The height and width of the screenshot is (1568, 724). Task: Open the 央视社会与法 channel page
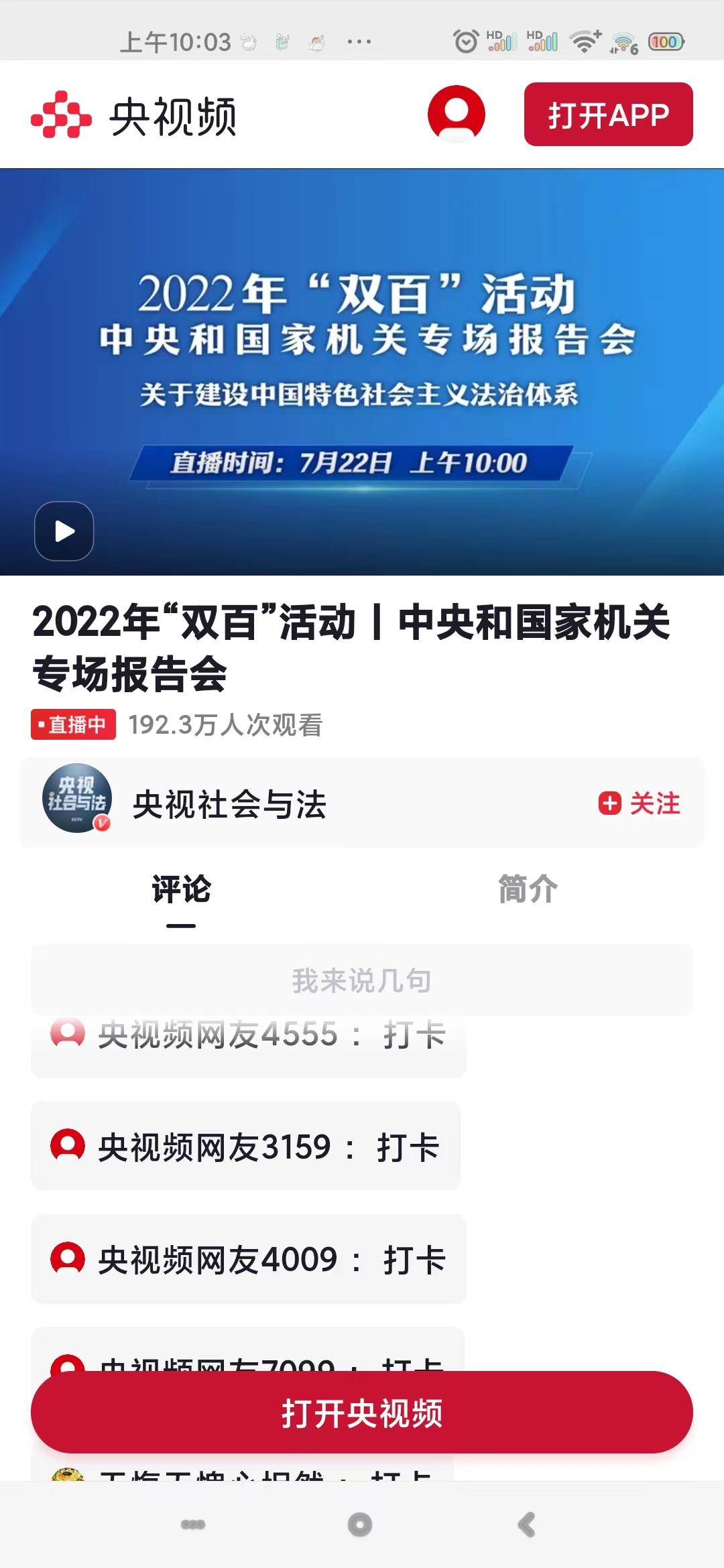[228, 804]
